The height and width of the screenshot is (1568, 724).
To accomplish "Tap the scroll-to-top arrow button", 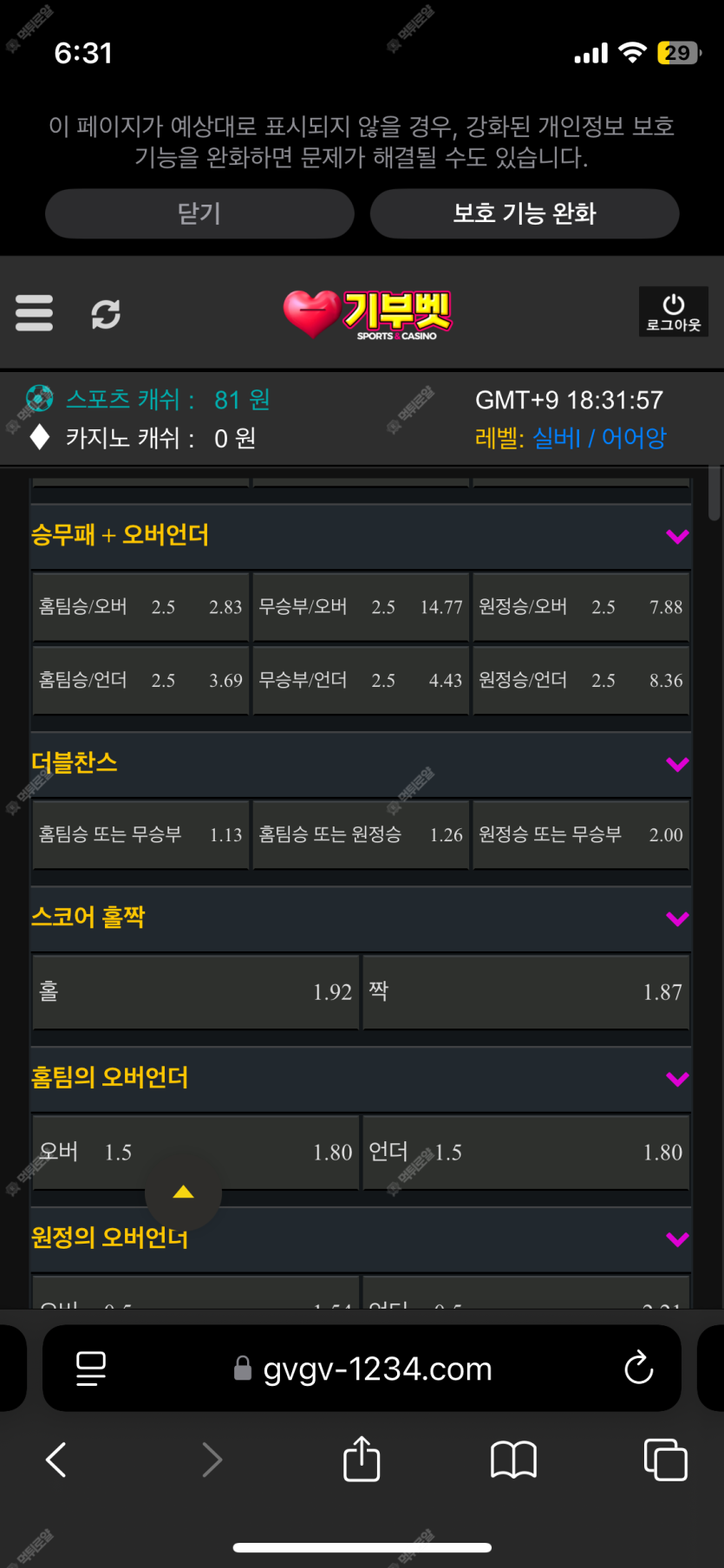I will click(183, 1192).
